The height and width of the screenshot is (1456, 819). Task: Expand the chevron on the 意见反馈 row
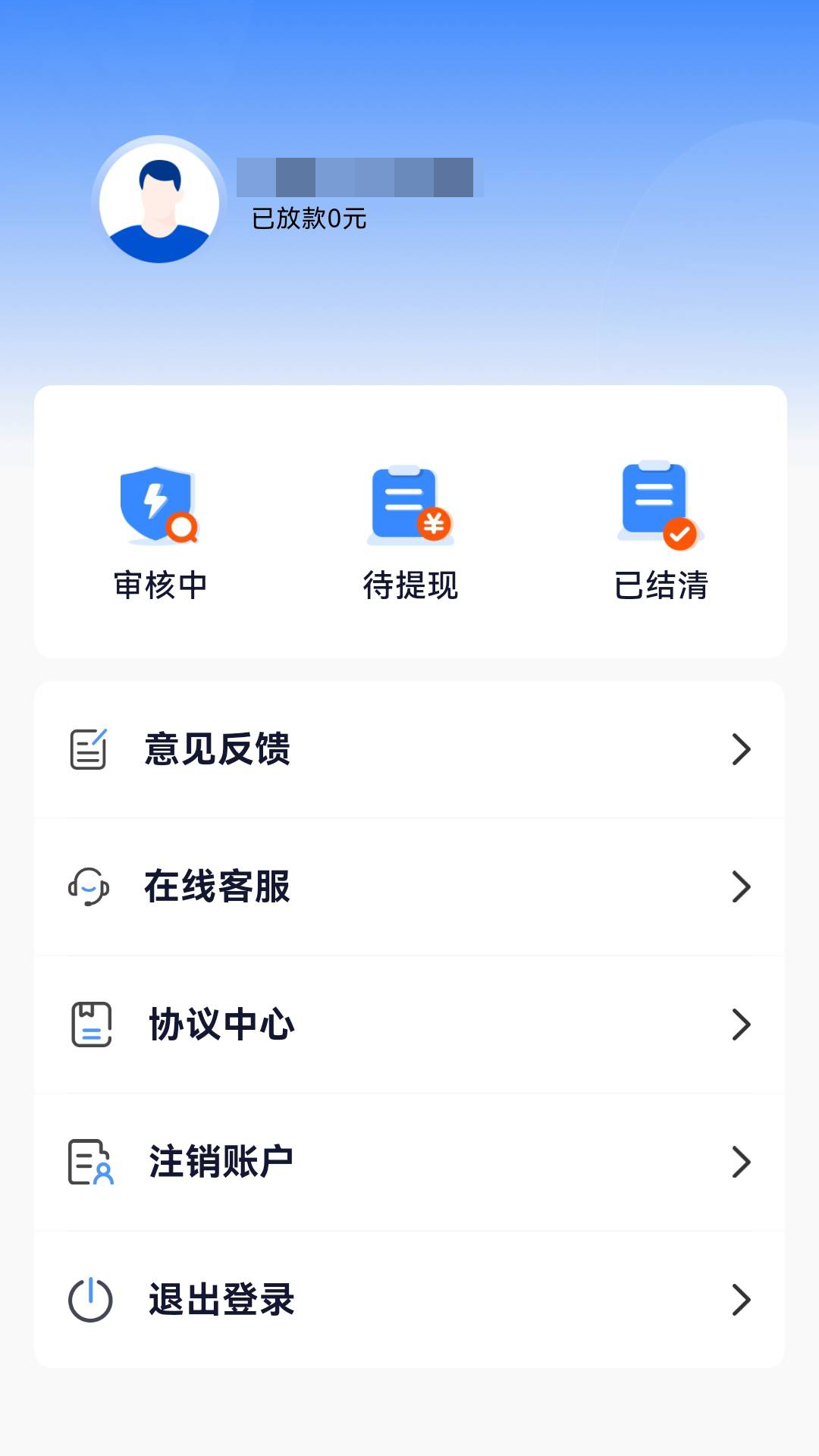pos(742,749)
